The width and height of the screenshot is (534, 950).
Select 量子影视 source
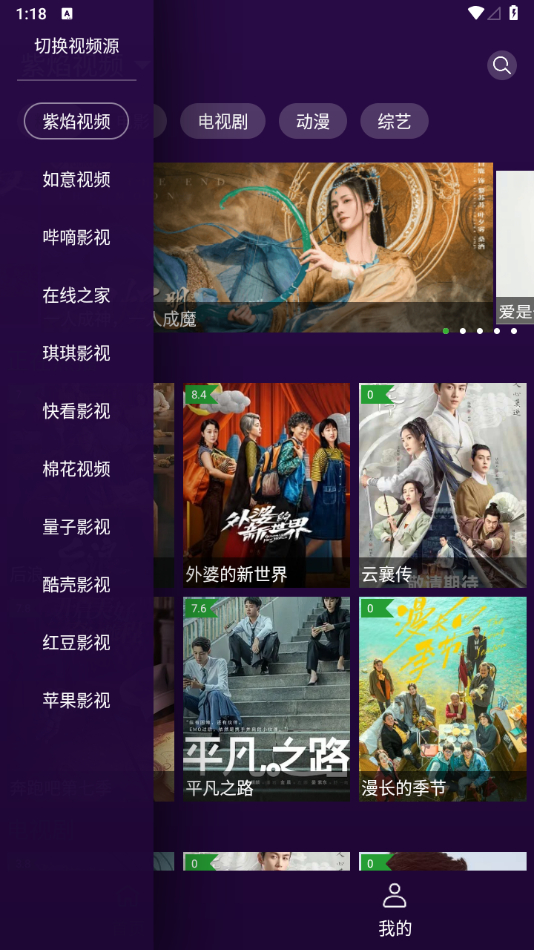pos(76,526)
